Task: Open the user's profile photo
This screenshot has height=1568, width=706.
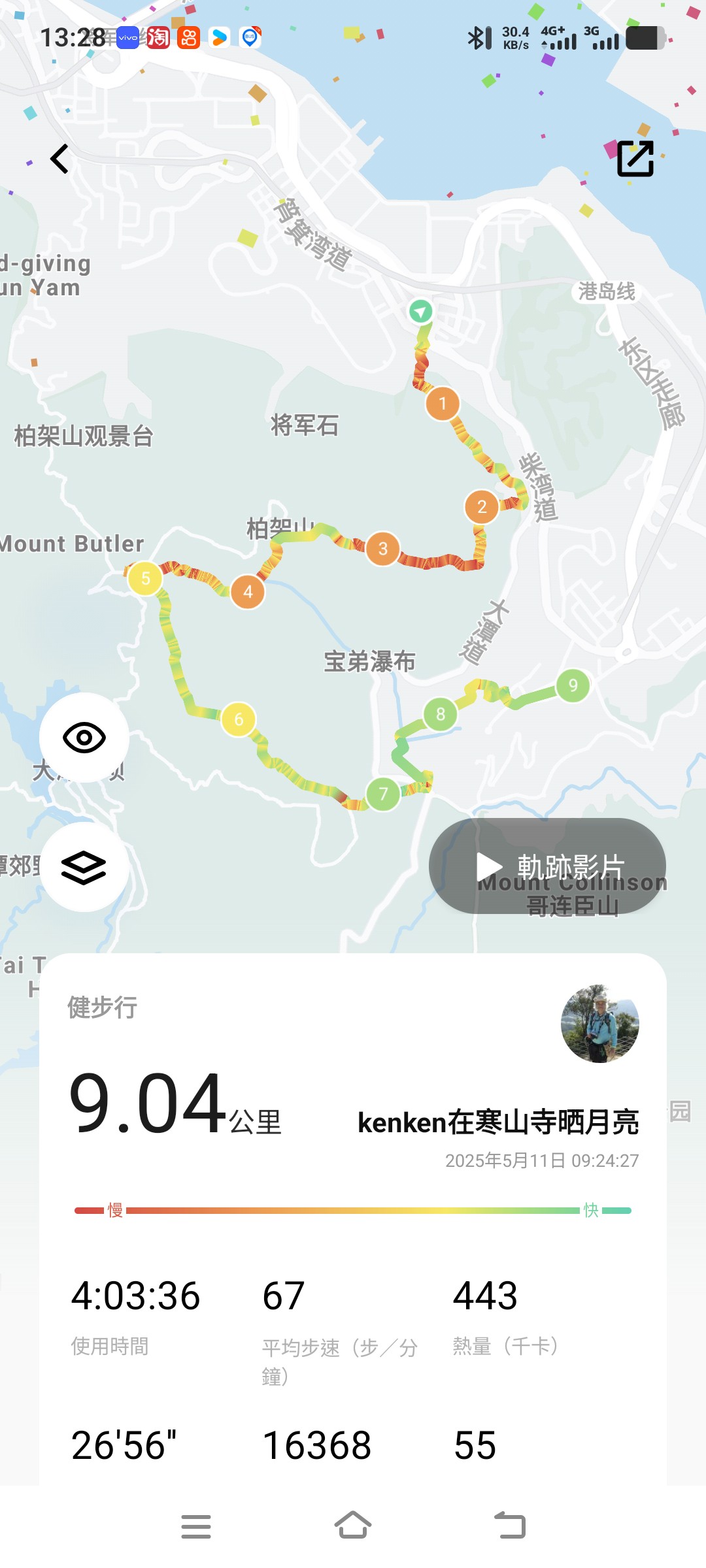Action: (599, 1024)
